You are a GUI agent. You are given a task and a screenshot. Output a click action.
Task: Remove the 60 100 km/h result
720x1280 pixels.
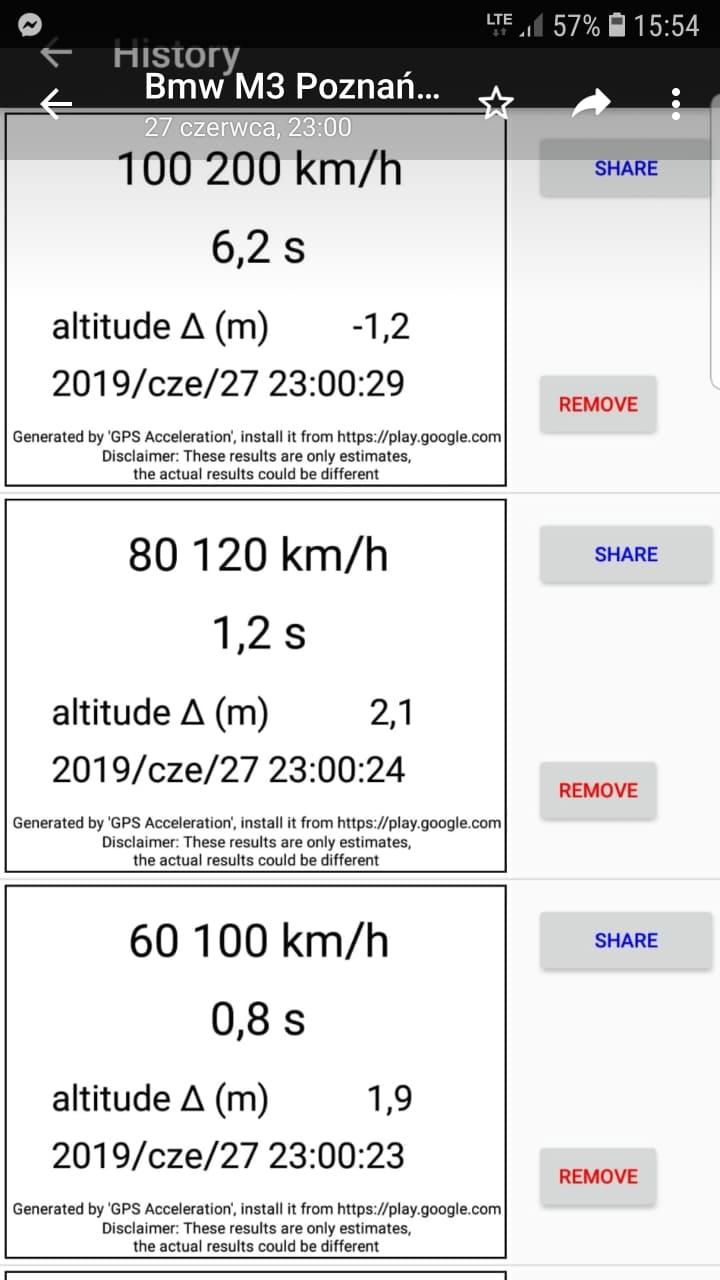coord(598,1176)
